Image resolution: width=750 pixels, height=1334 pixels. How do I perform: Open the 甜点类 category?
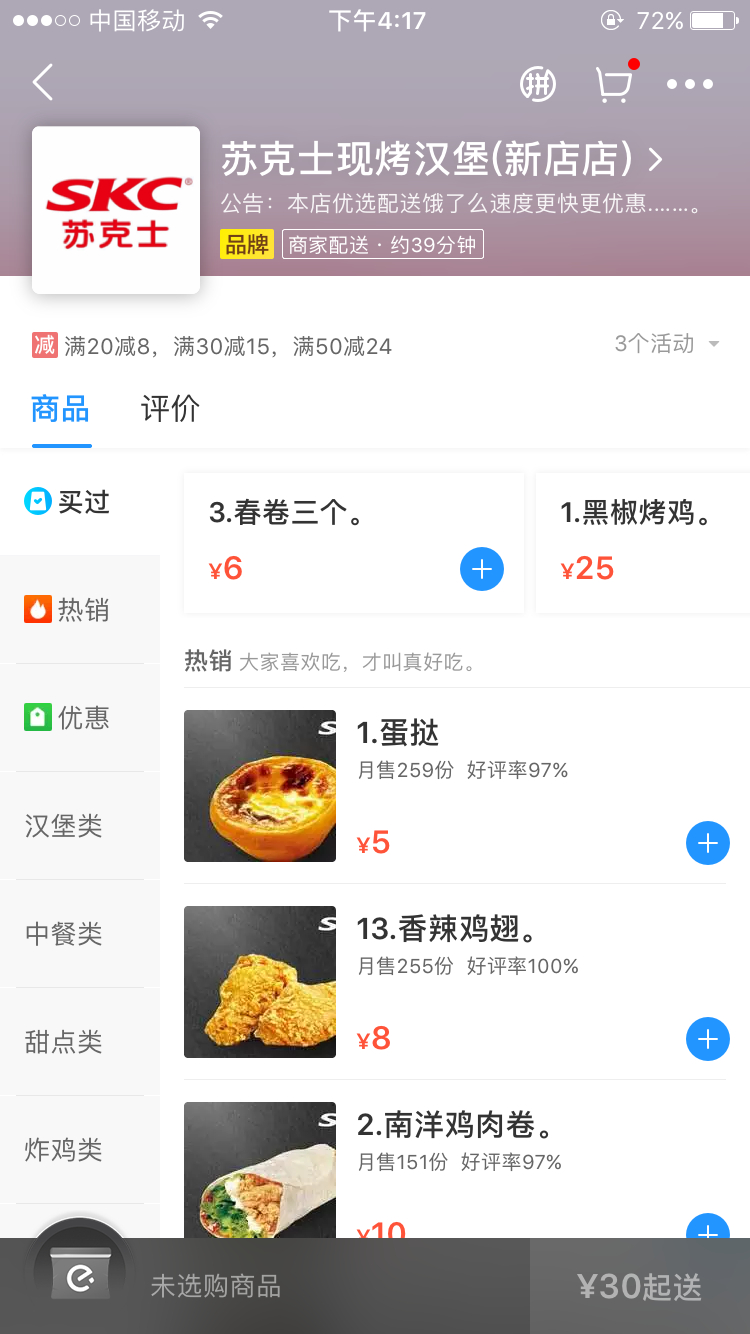80,1041
